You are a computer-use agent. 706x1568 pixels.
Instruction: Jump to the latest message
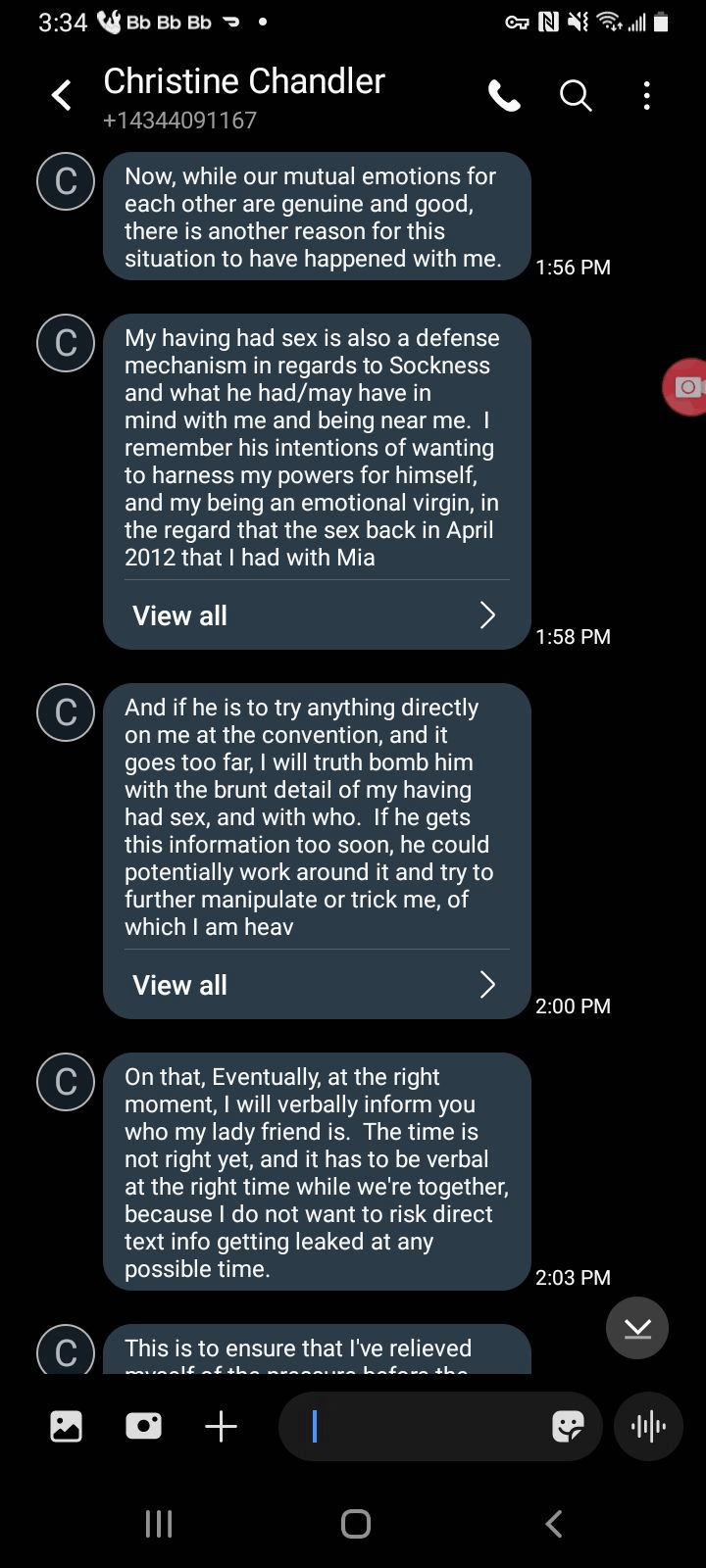637,1328
